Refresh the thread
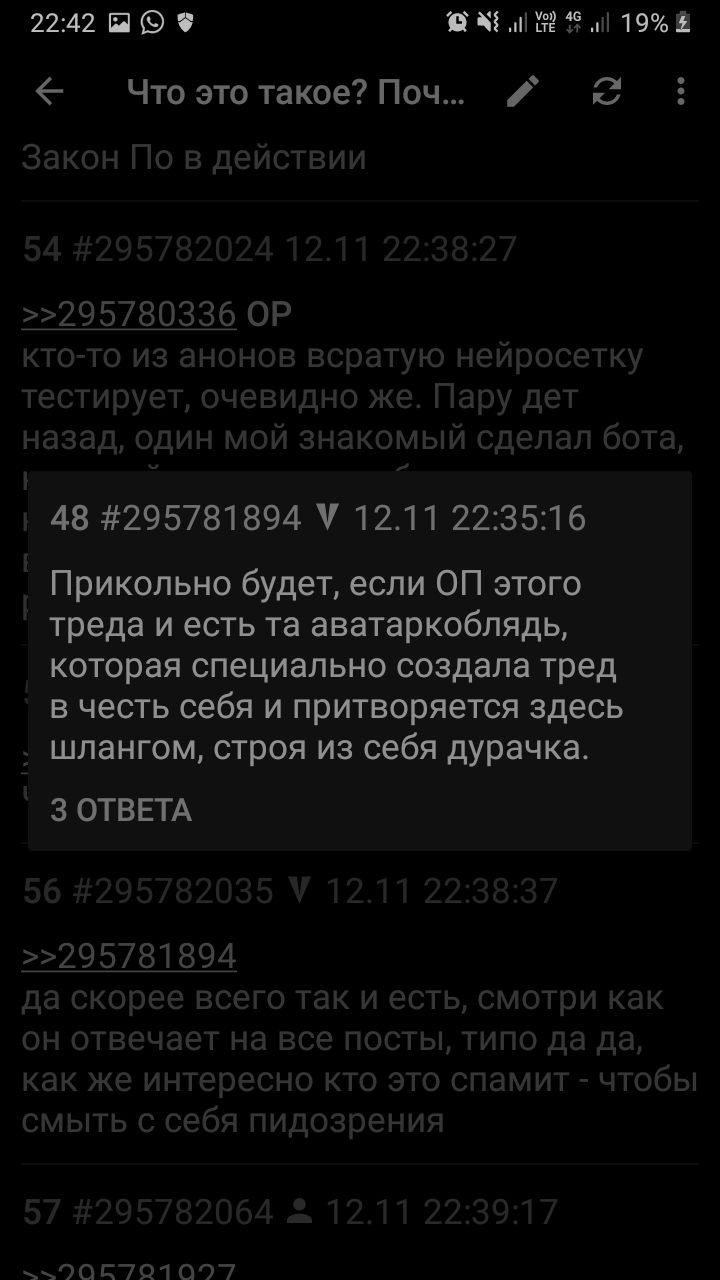 pyautogui.click(x=607, y=92)
